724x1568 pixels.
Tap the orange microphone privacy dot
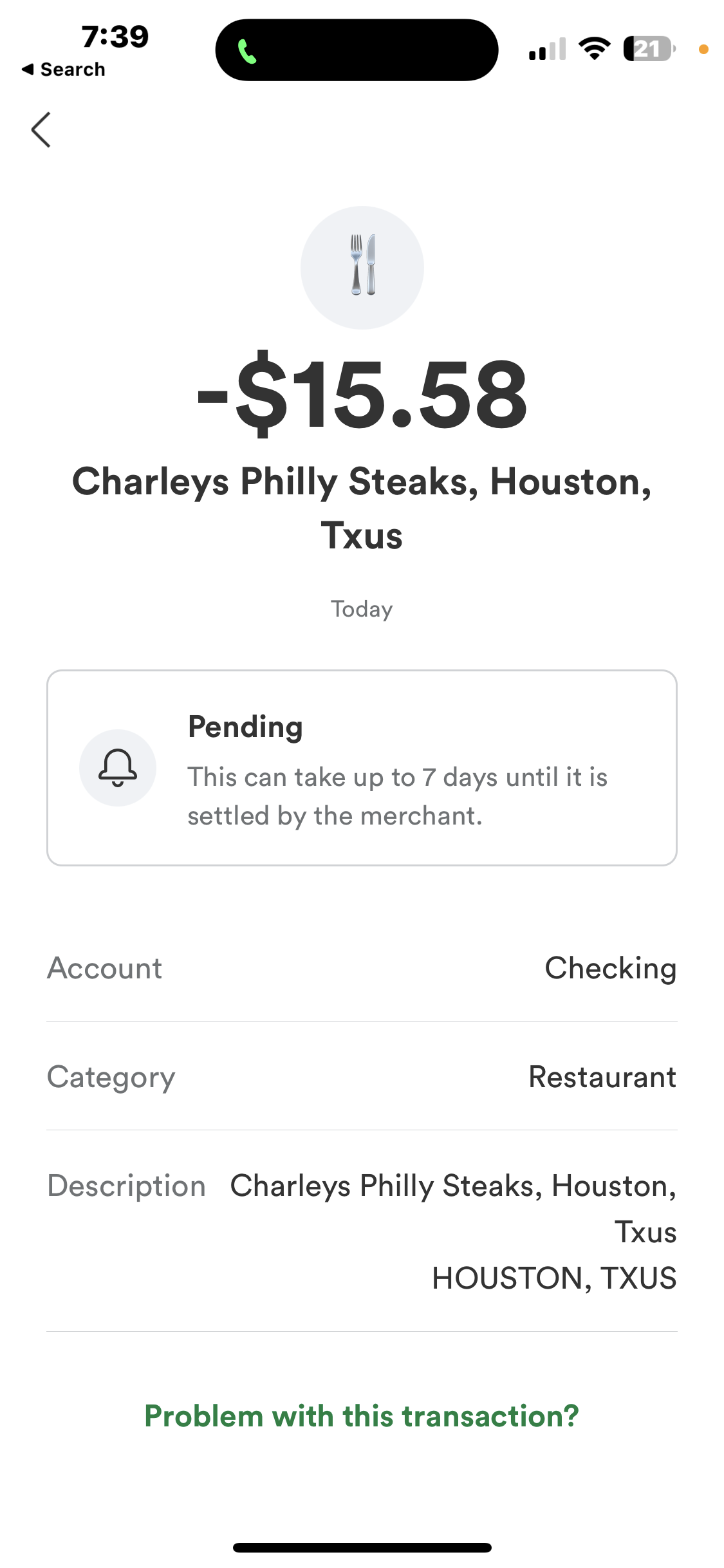703,49
